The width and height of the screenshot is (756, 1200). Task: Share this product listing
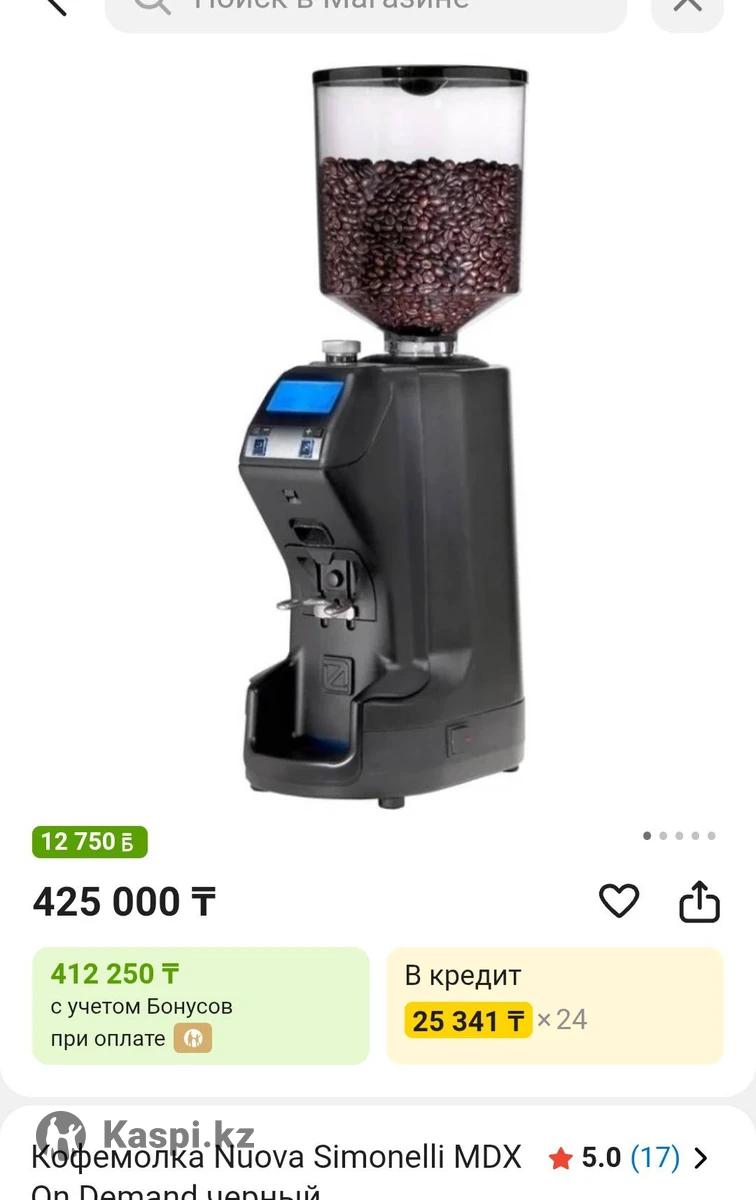699,902
